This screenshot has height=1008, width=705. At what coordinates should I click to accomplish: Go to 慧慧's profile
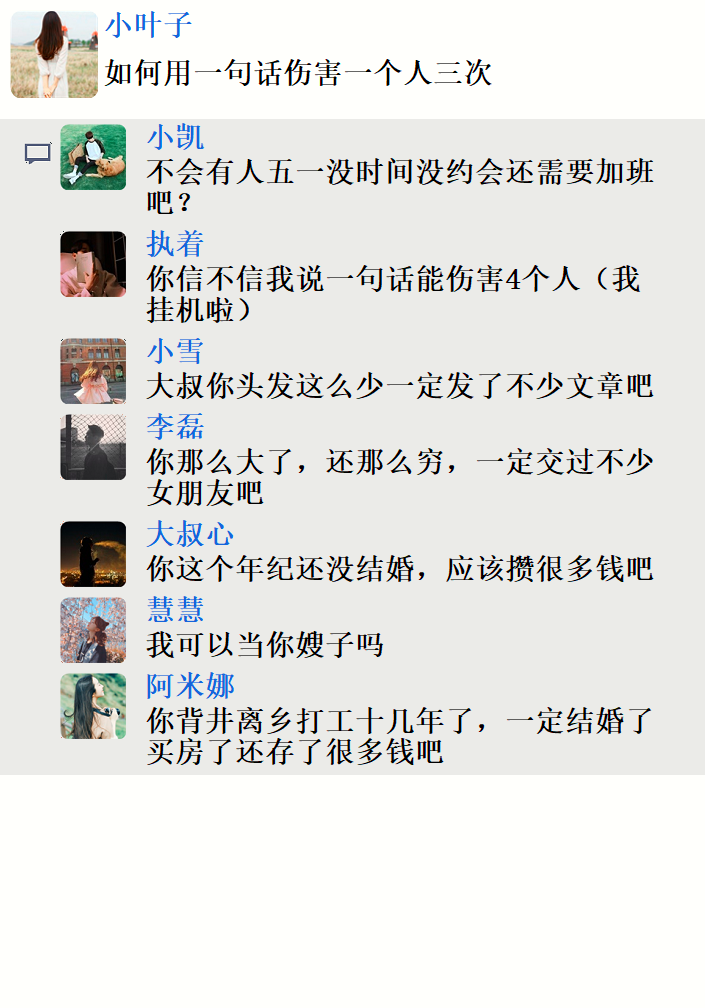(175, 610)
